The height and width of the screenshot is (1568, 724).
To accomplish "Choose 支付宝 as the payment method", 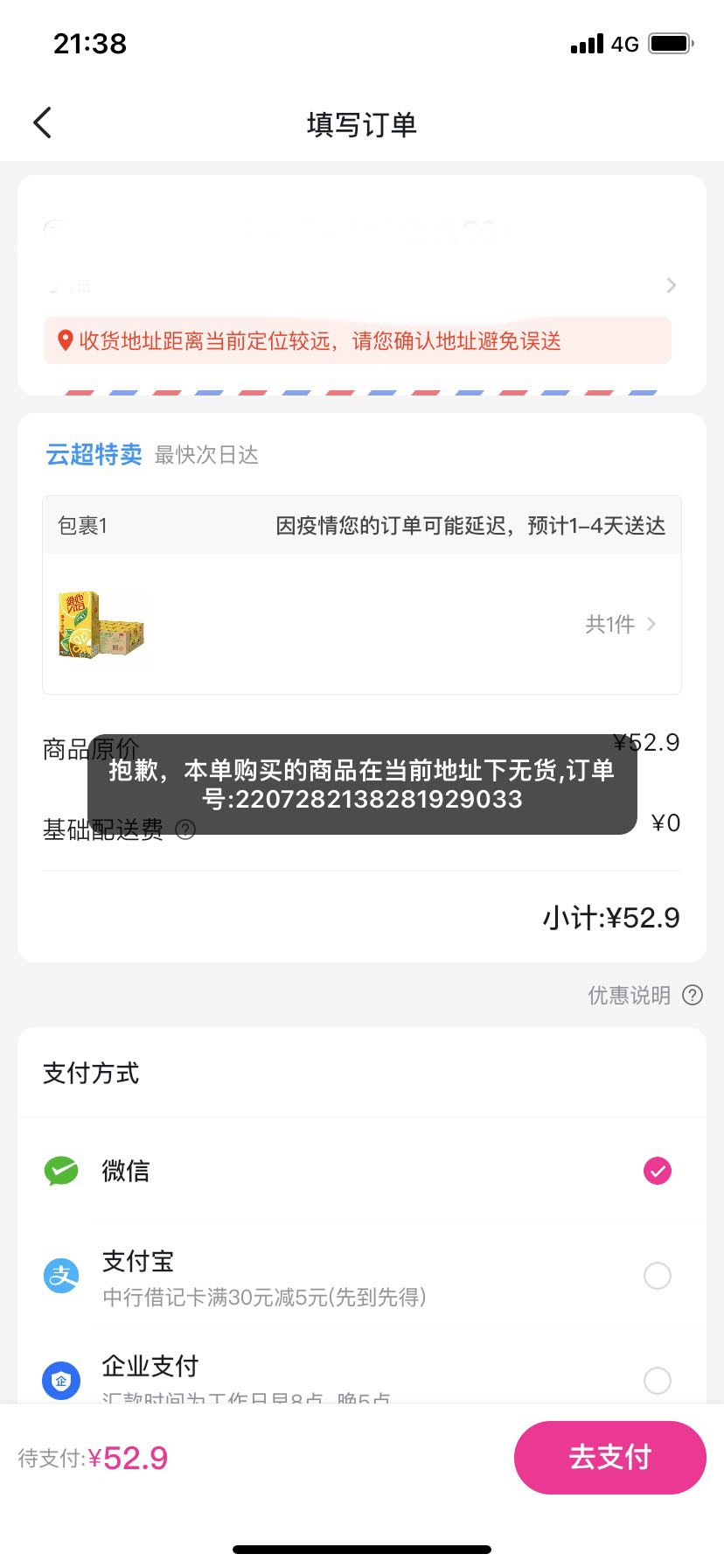I will (x=657, y=1276).
